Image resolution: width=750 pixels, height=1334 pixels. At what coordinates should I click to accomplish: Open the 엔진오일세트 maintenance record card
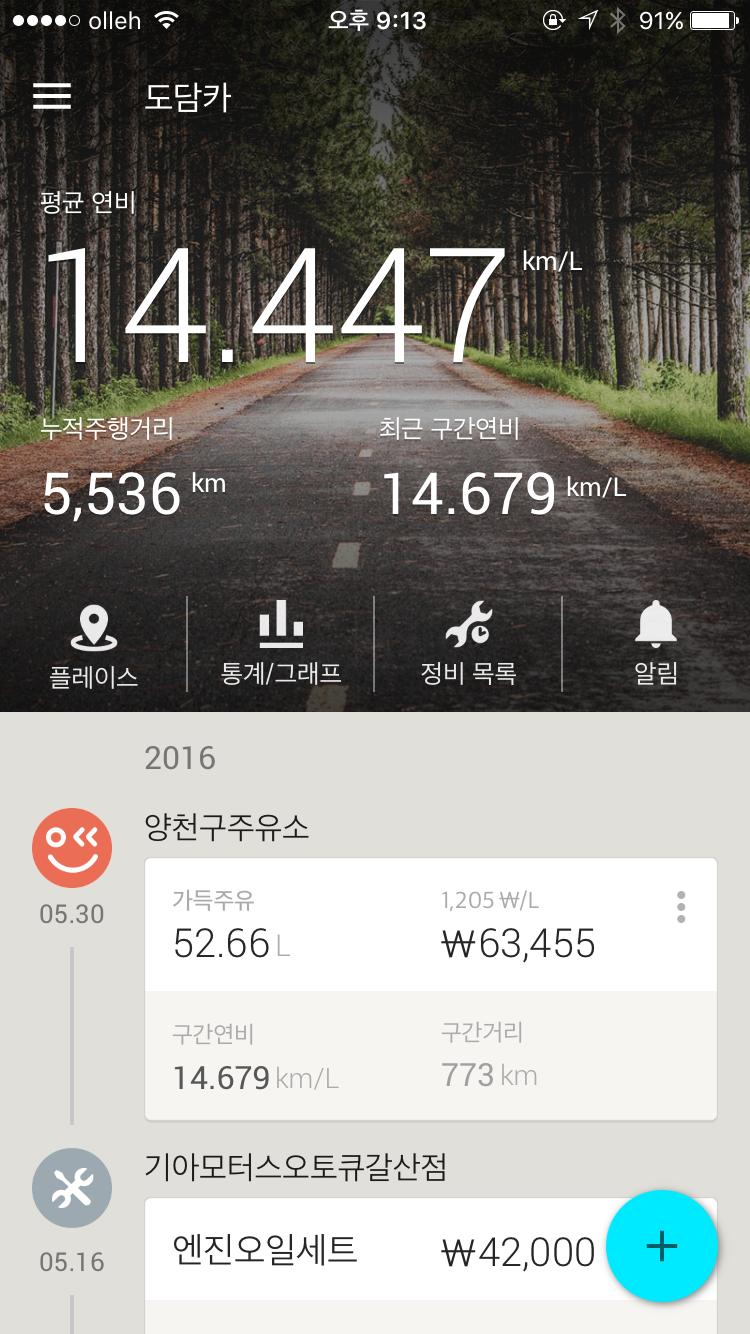380,1252
